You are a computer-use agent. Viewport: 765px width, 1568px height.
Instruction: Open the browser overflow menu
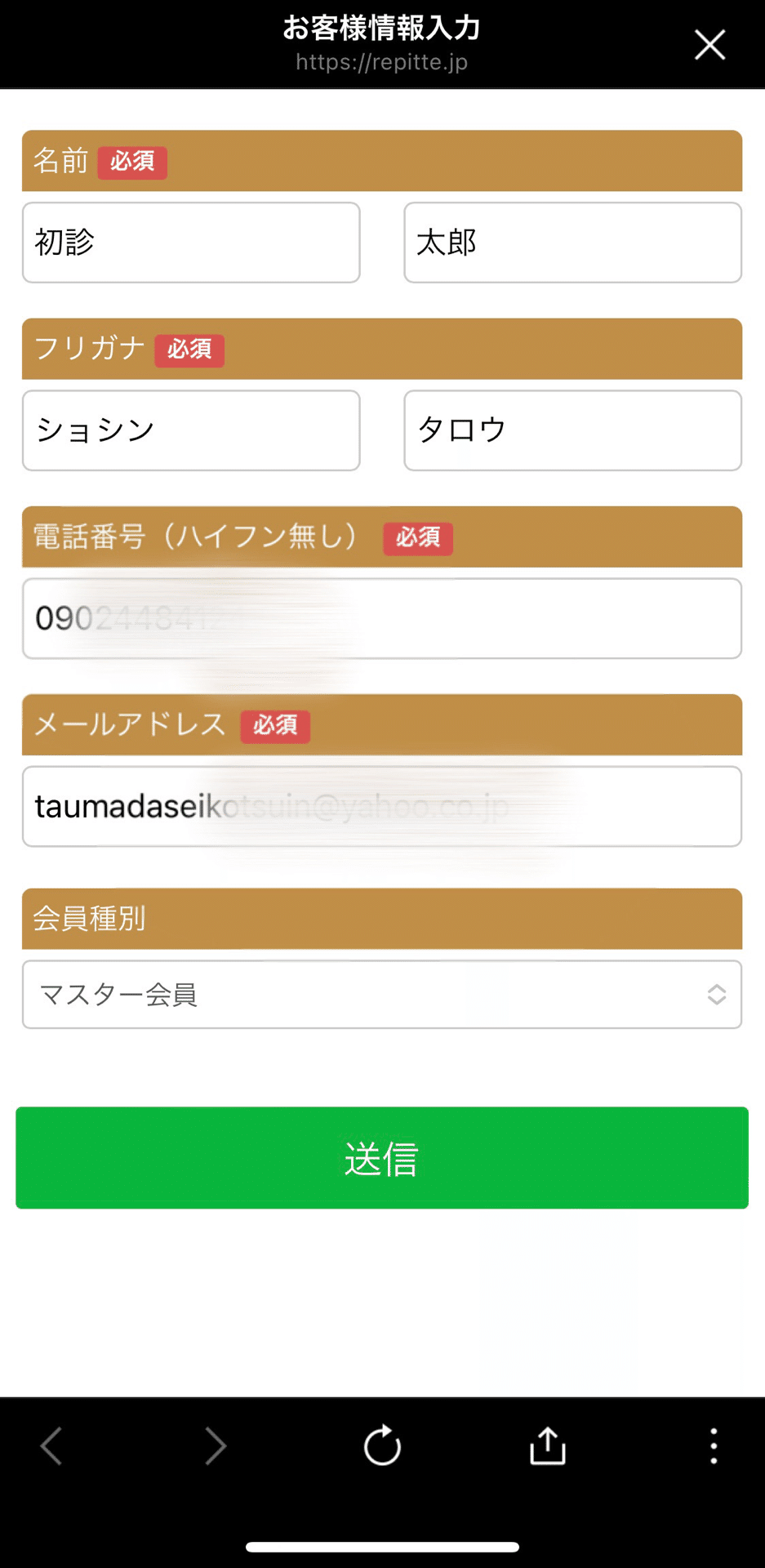tap(714, 1445)
